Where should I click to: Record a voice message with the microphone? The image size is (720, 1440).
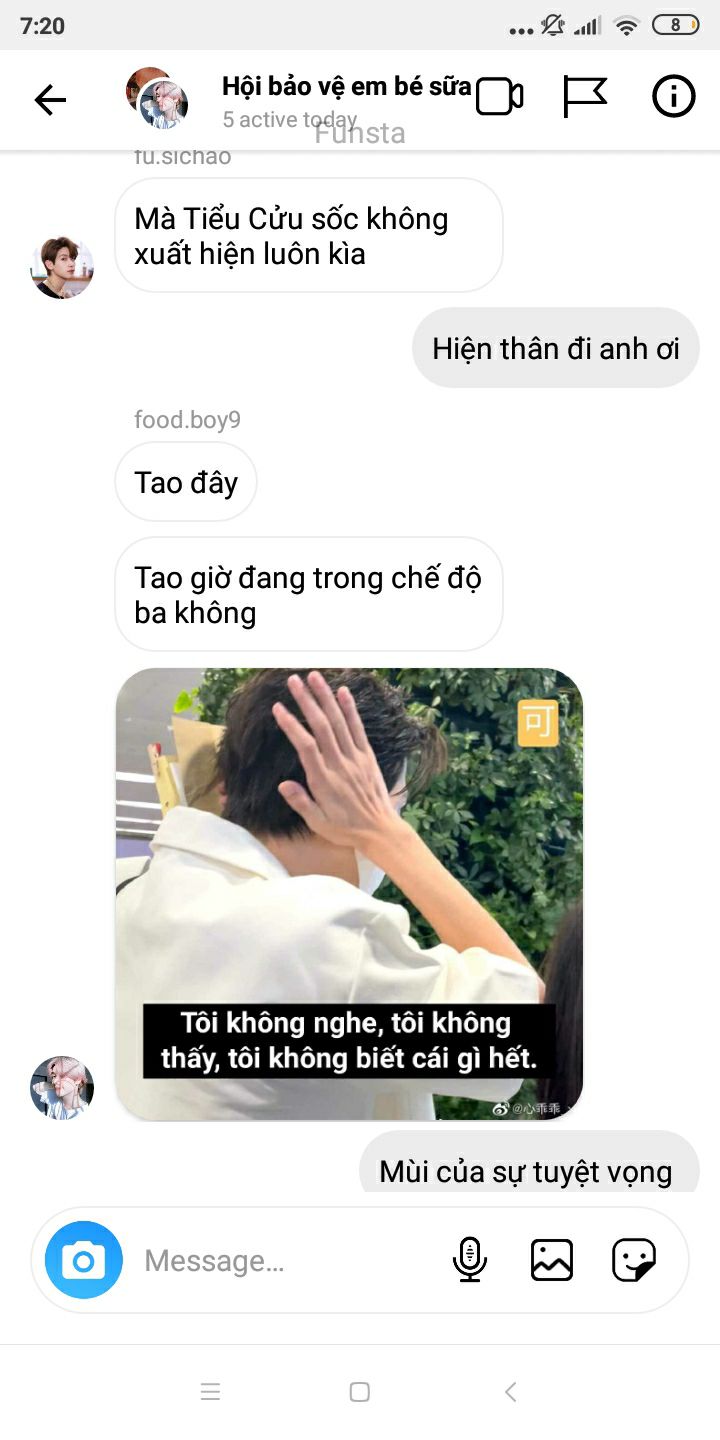pyautogui.click(x=469, y=1260)
